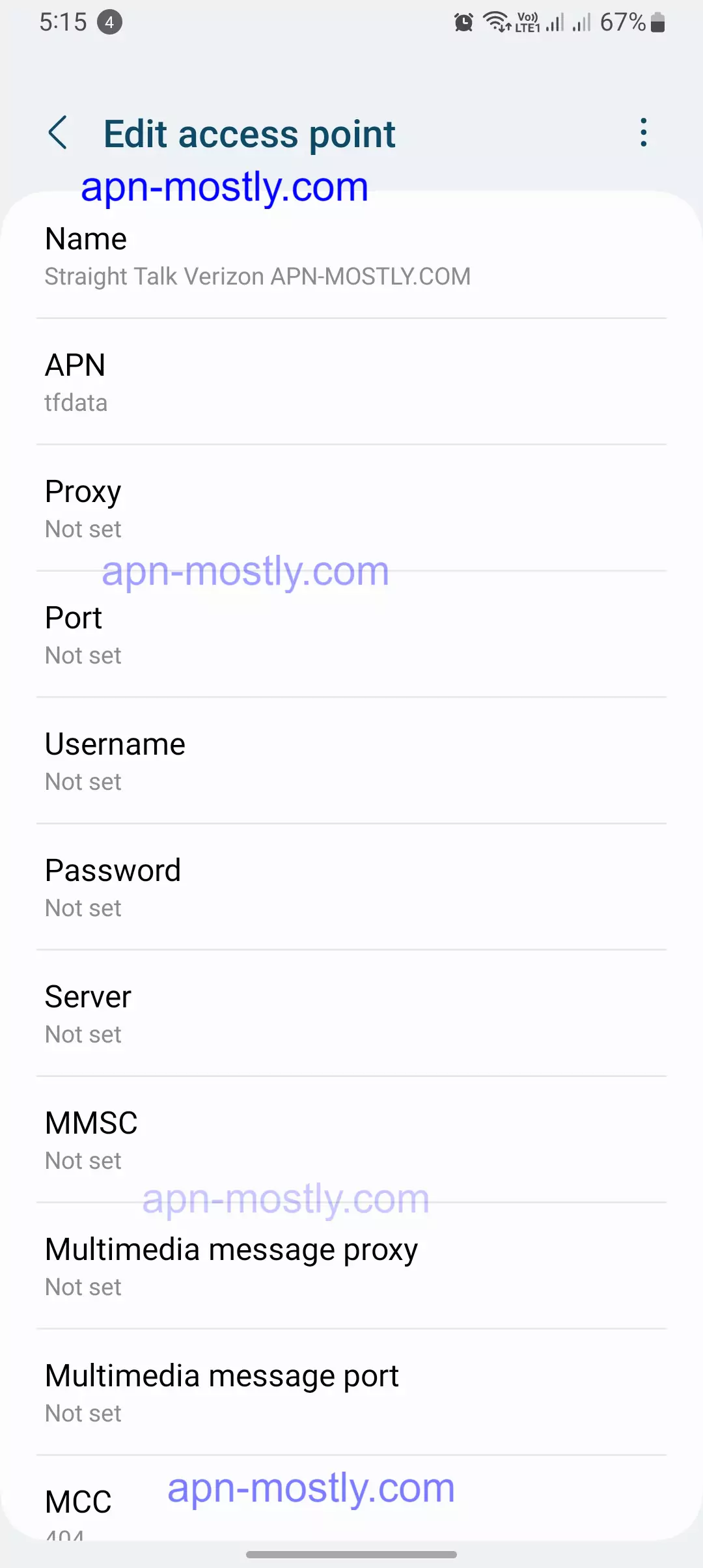Screen dimensions: 703x1568
Task: Click the cellular signal strength bars
Action: (x=555, y=21)
